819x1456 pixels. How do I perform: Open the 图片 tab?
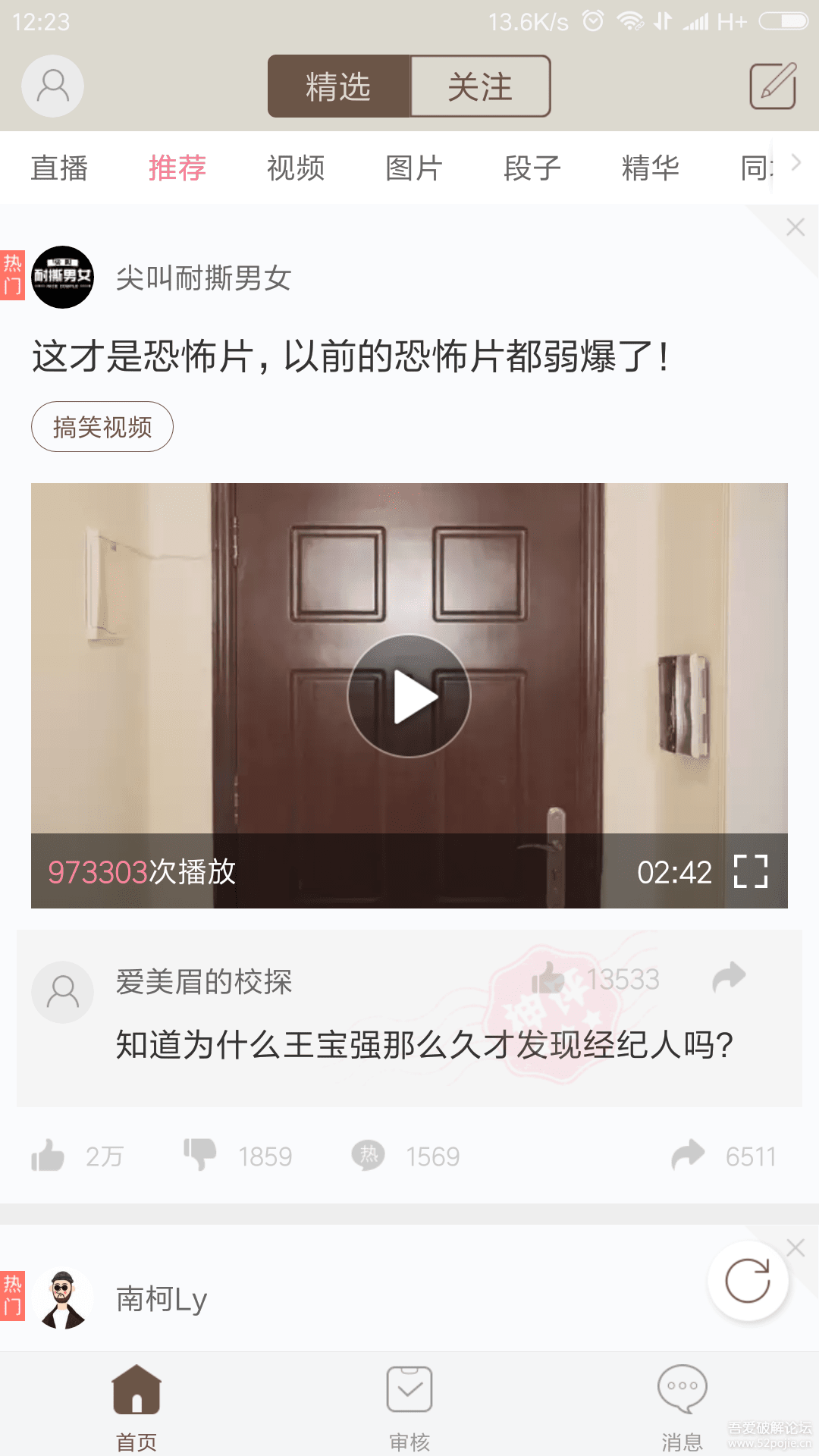(x=414, y=168)
